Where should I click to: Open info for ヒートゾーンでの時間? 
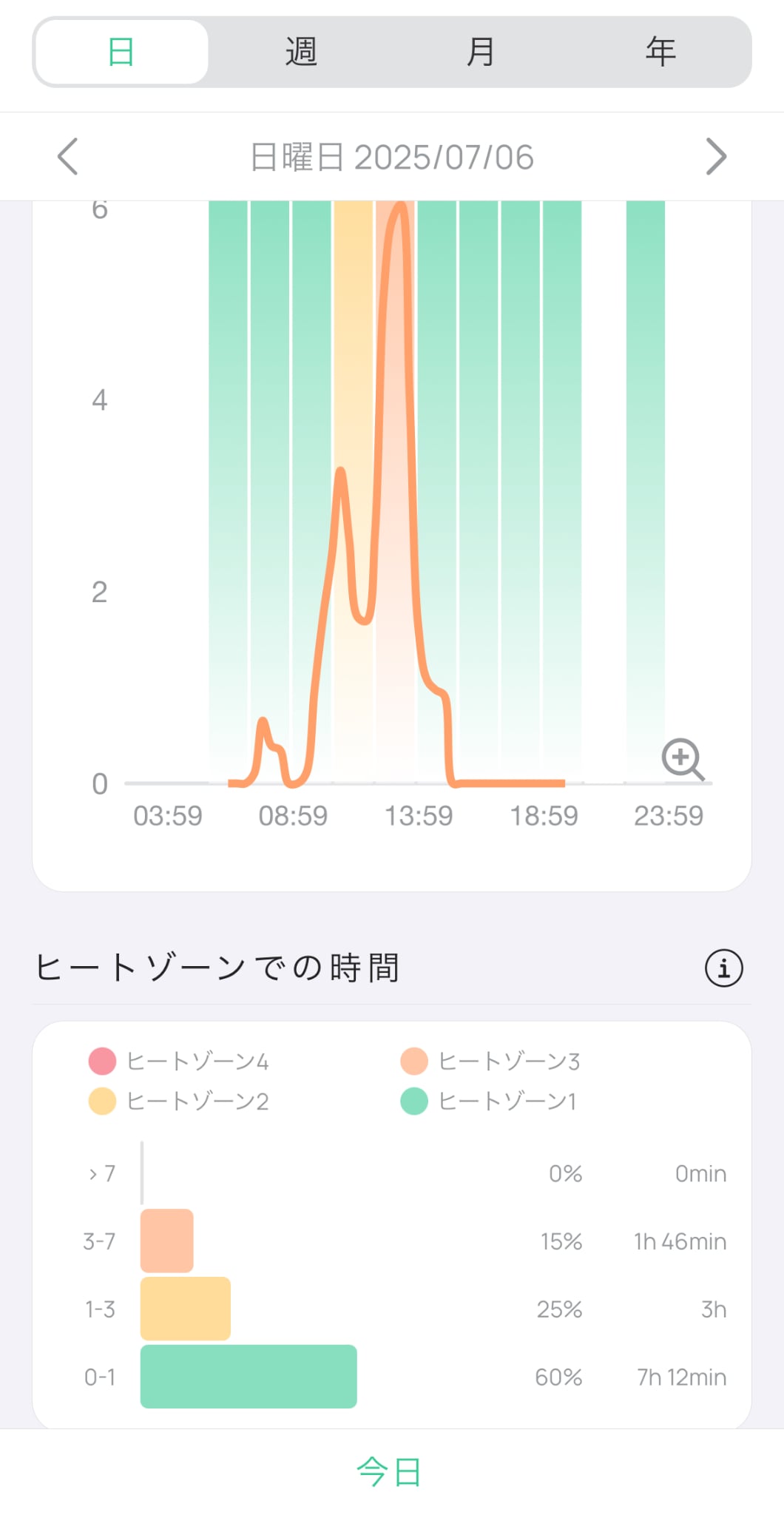[x=723, y=968]
